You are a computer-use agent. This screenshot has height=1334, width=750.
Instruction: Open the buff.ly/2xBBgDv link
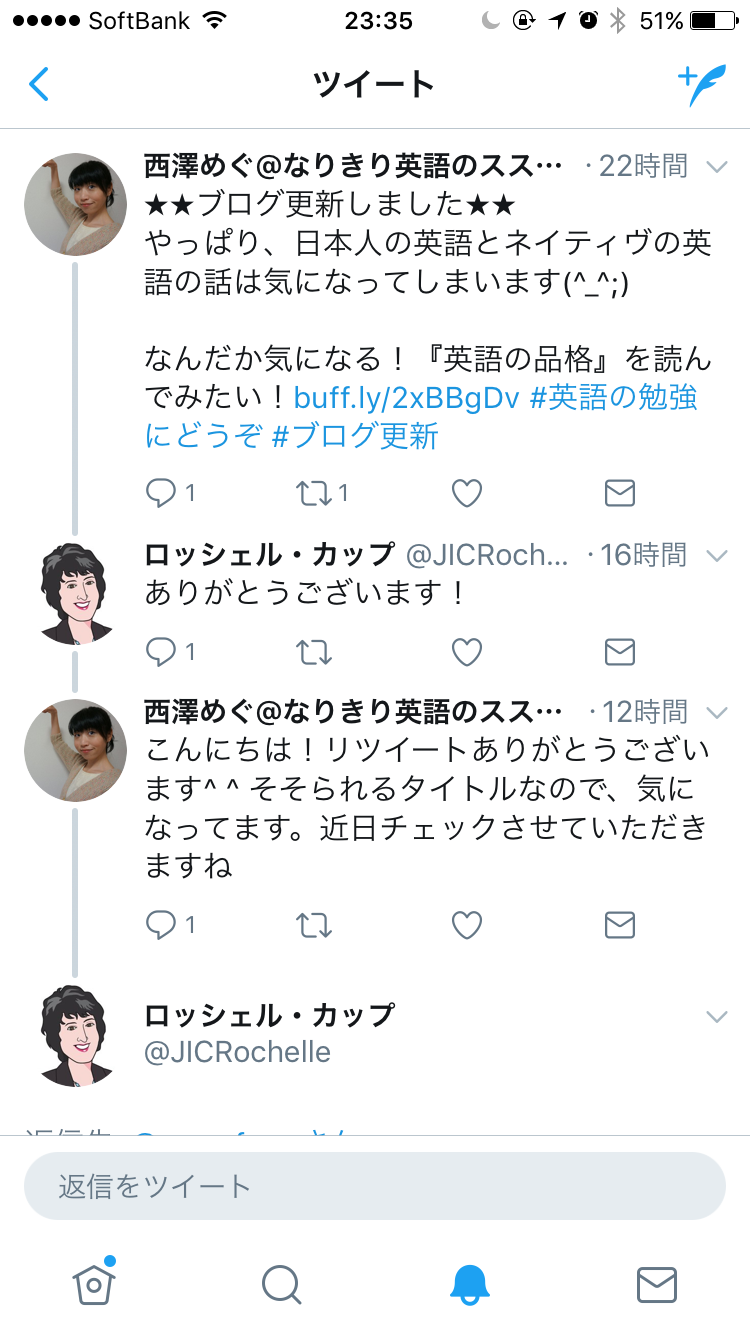(x=406, y=398)
